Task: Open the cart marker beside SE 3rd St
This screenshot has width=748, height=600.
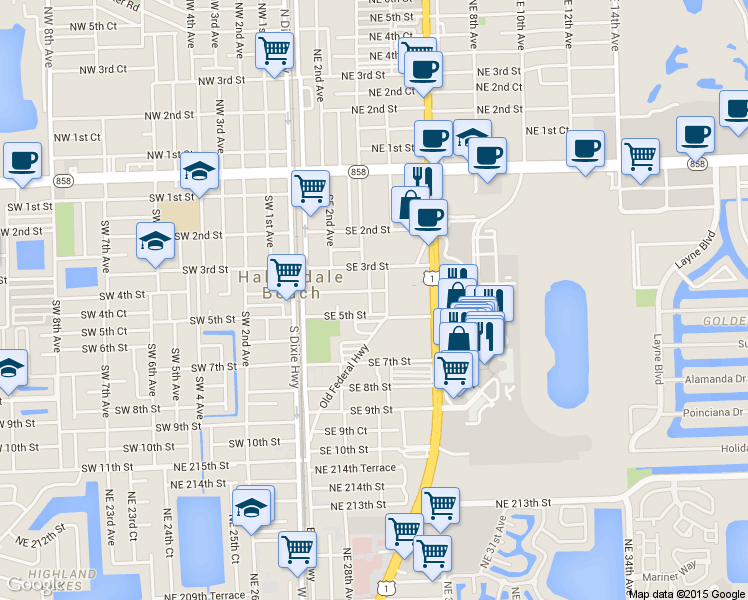Action: coord(287,270)
